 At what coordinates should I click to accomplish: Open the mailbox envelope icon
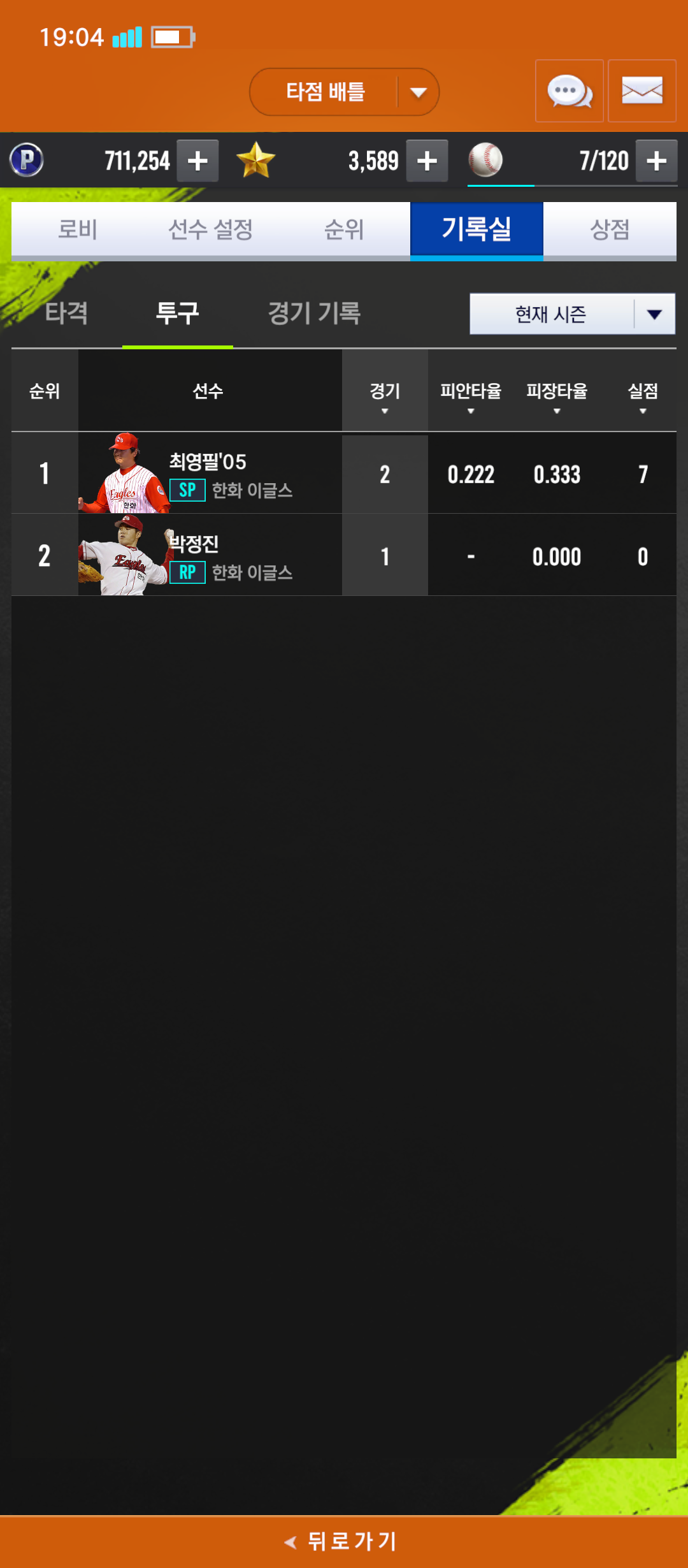(x=641, y=91)
